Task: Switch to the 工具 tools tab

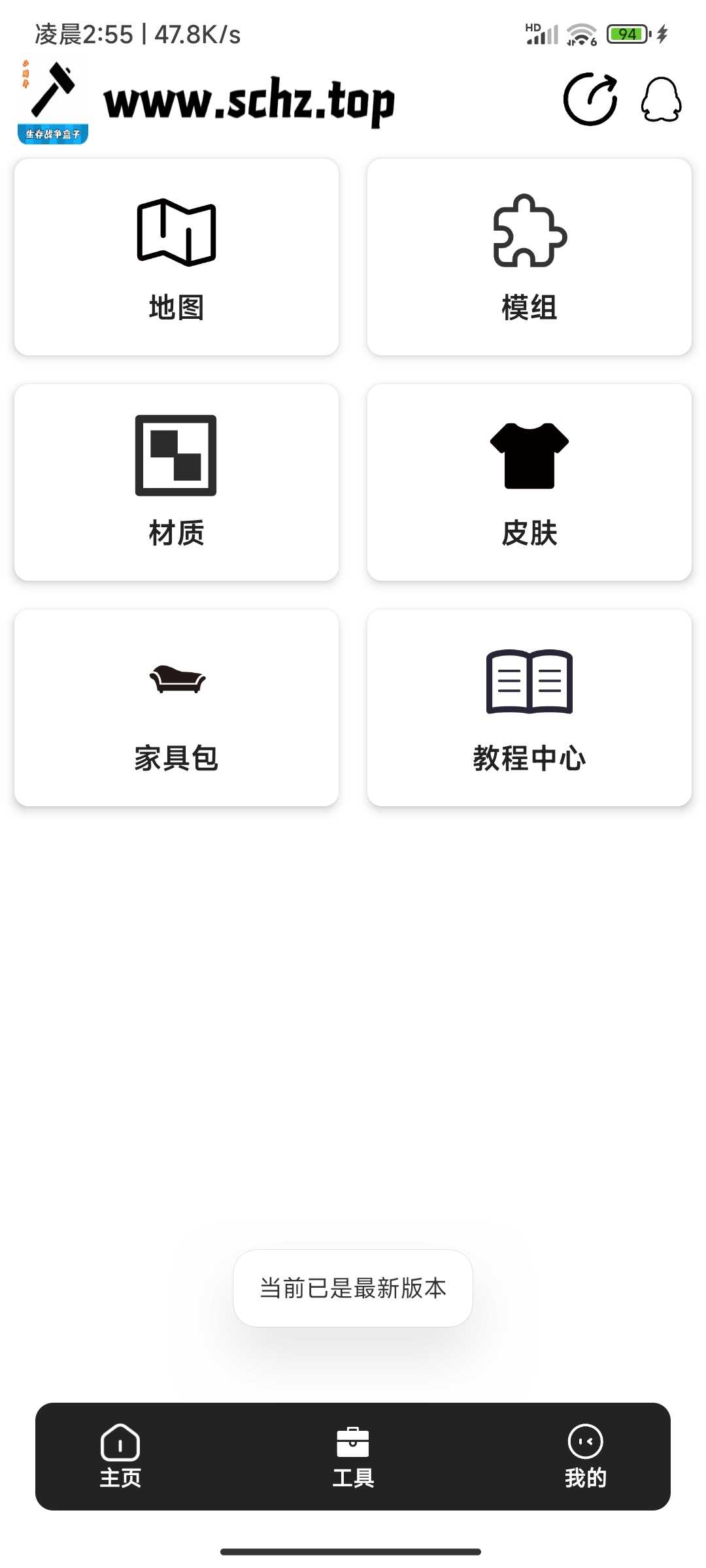Action: point(353,1456)
